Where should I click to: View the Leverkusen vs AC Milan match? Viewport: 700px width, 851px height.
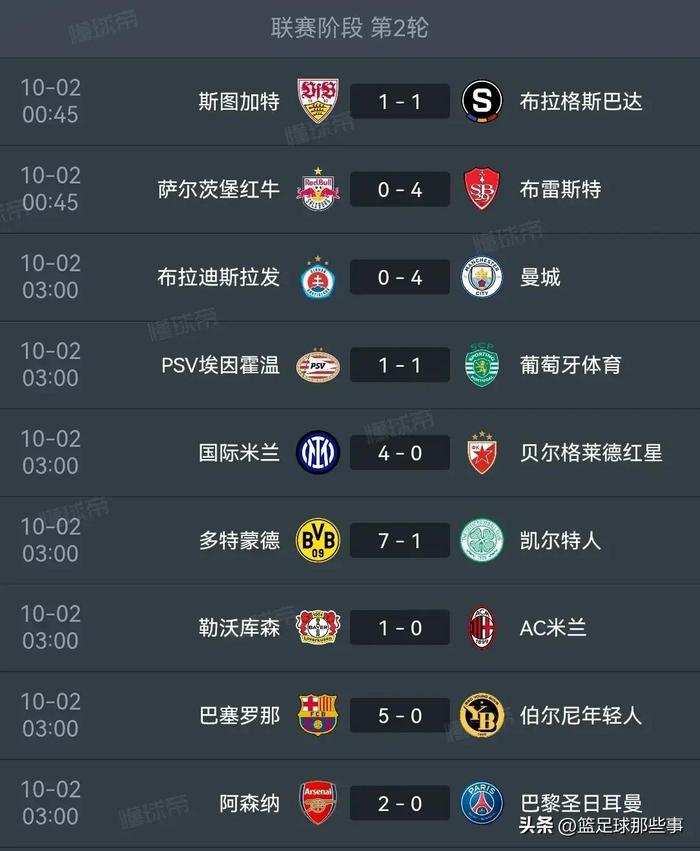(x=400, y=628)
